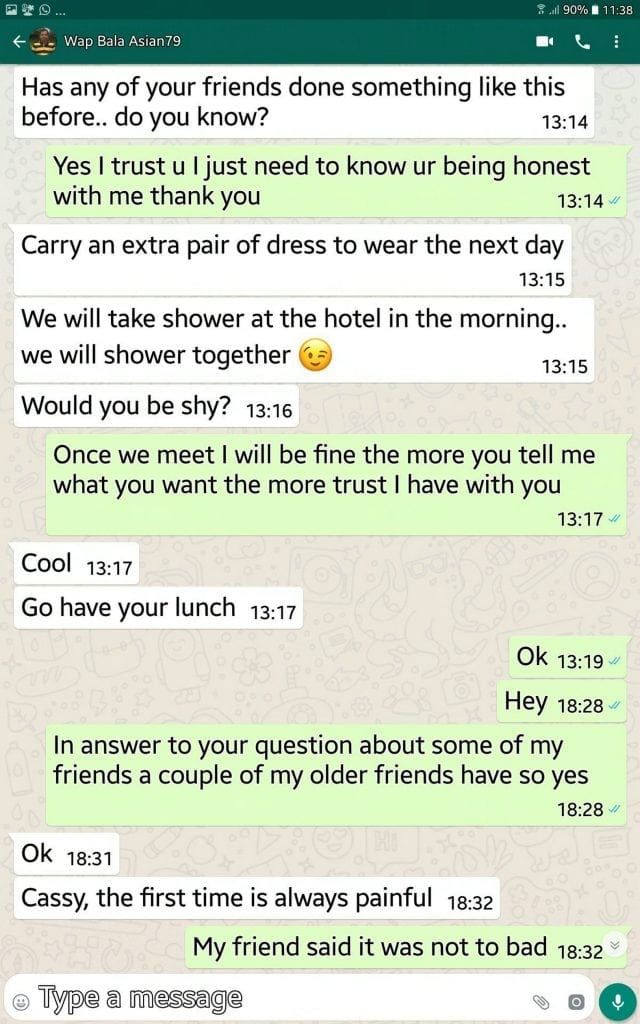Tap the attachment paperclip icon
The image size is (640, 1024).
[540, 1001]
